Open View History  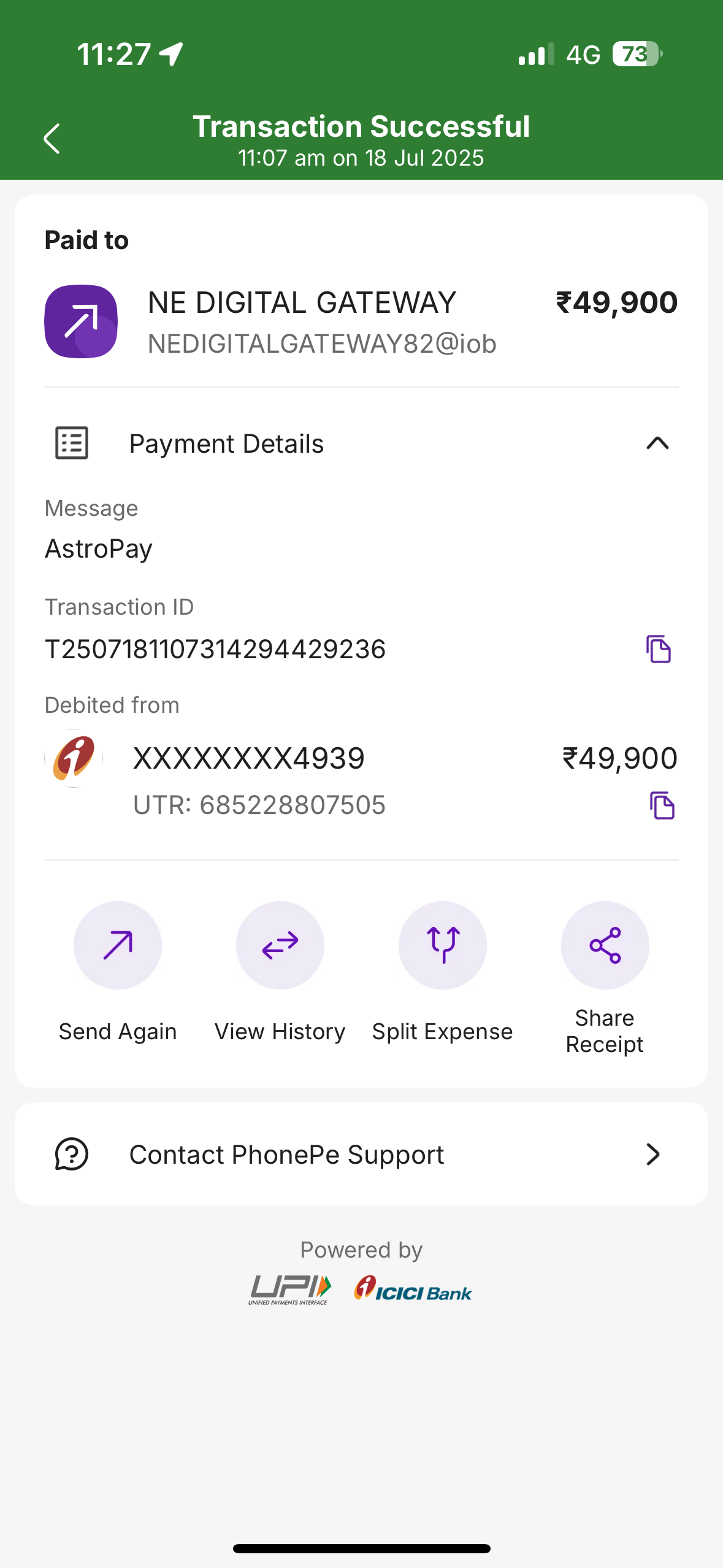280,945
